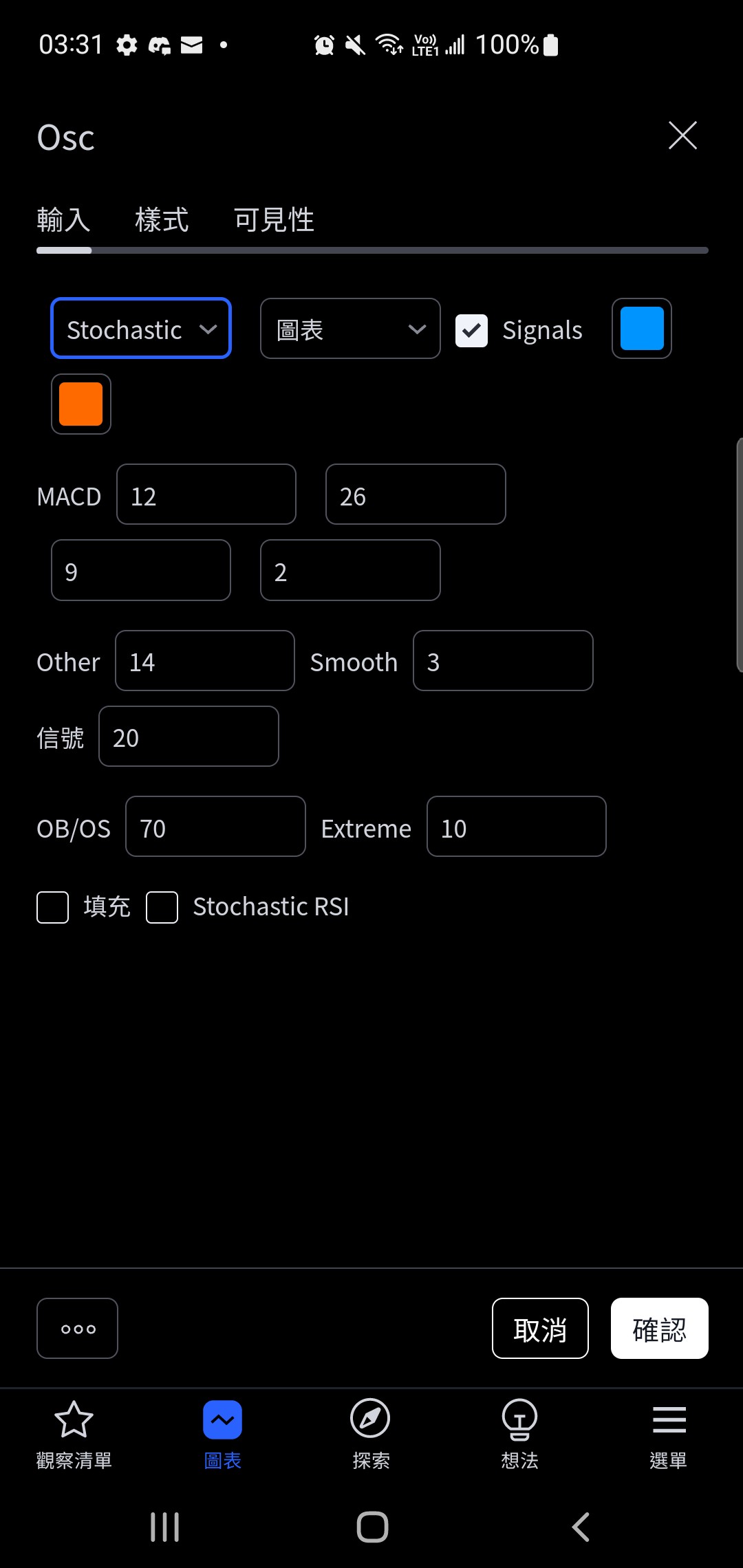Enable the 填充 checkbox
Image resolution: width=743 pixels, height=1568 pixels.
[x=53, y=908]
